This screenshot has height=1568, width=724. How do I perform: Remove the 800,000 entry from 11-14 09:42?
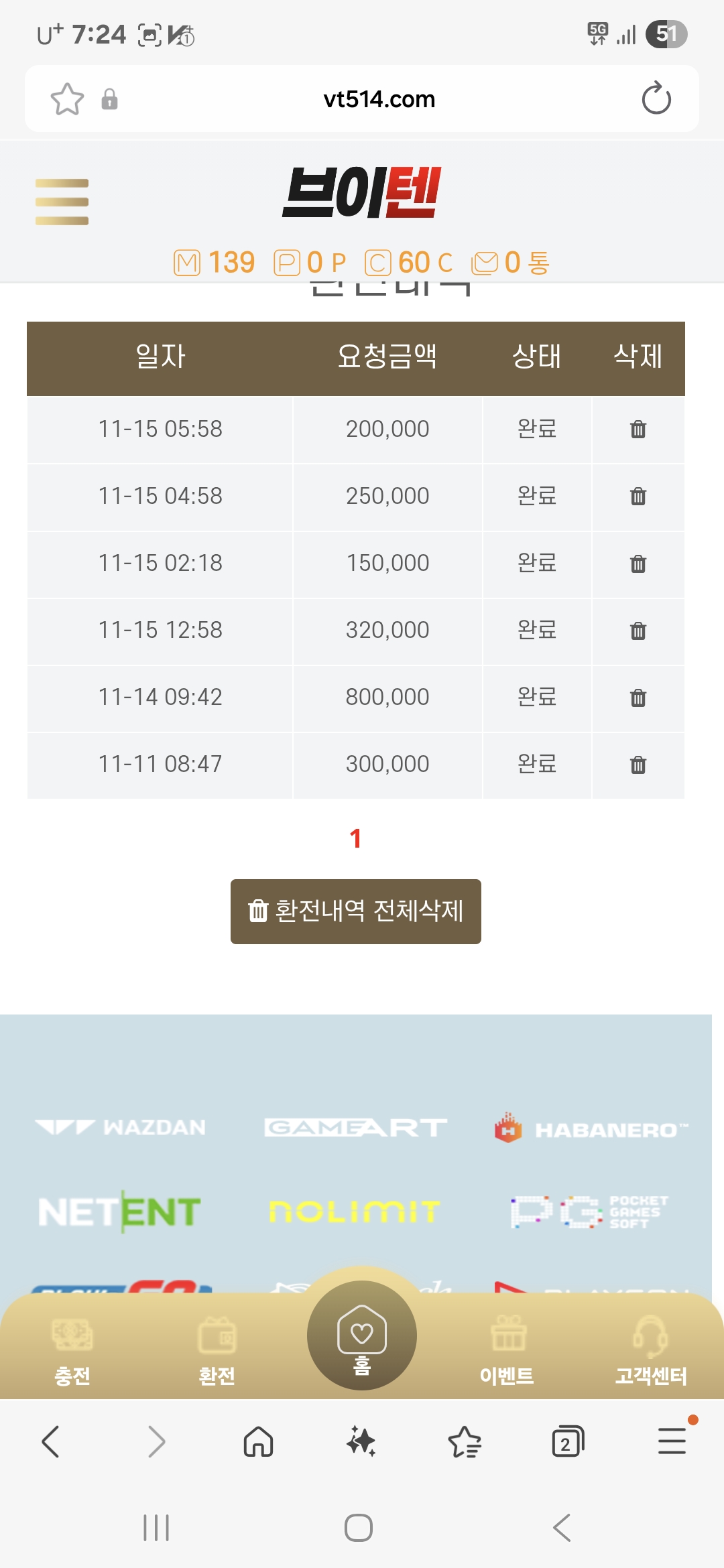[638, 698]
